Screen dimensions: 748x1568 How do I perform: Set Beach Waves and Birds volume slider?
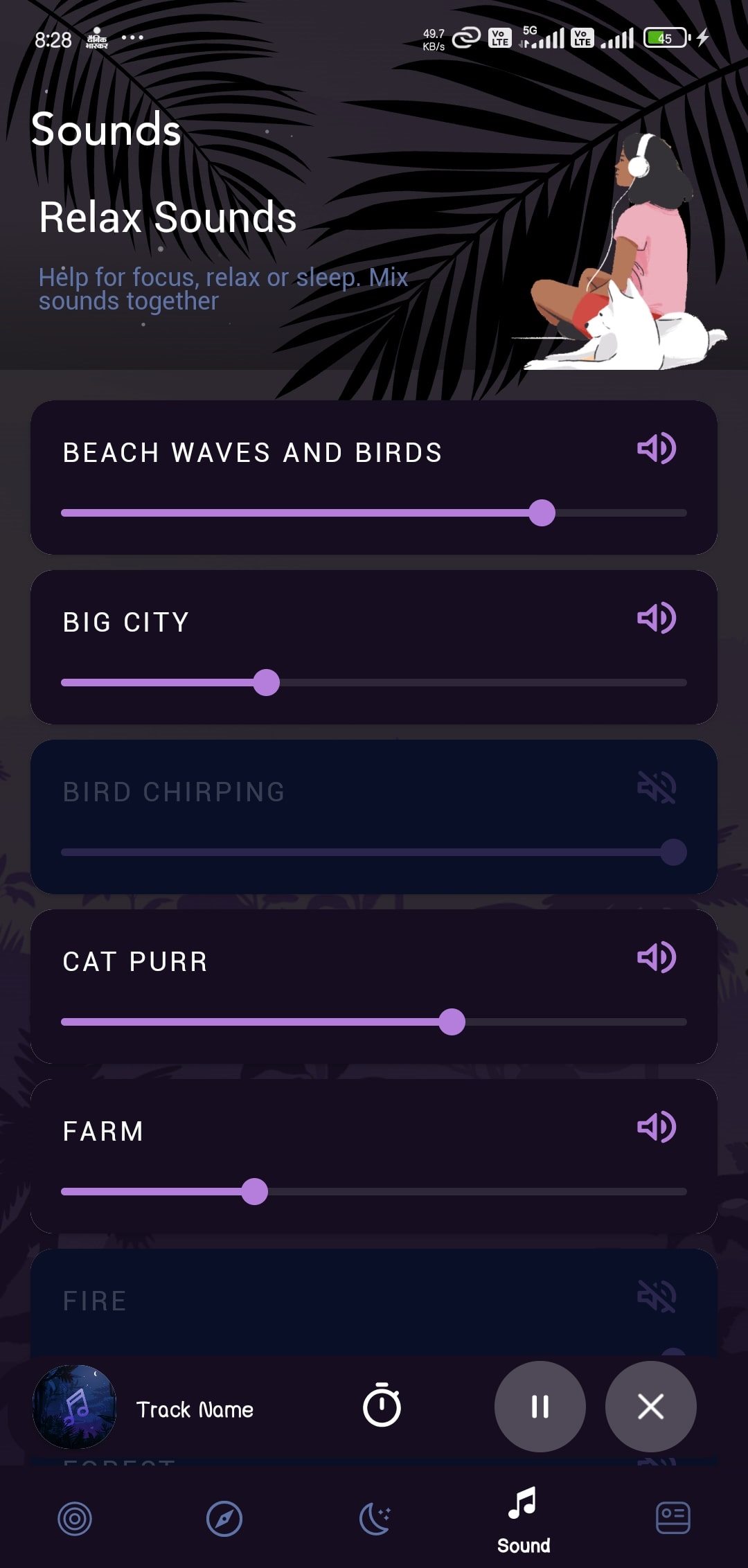point(542,513)
